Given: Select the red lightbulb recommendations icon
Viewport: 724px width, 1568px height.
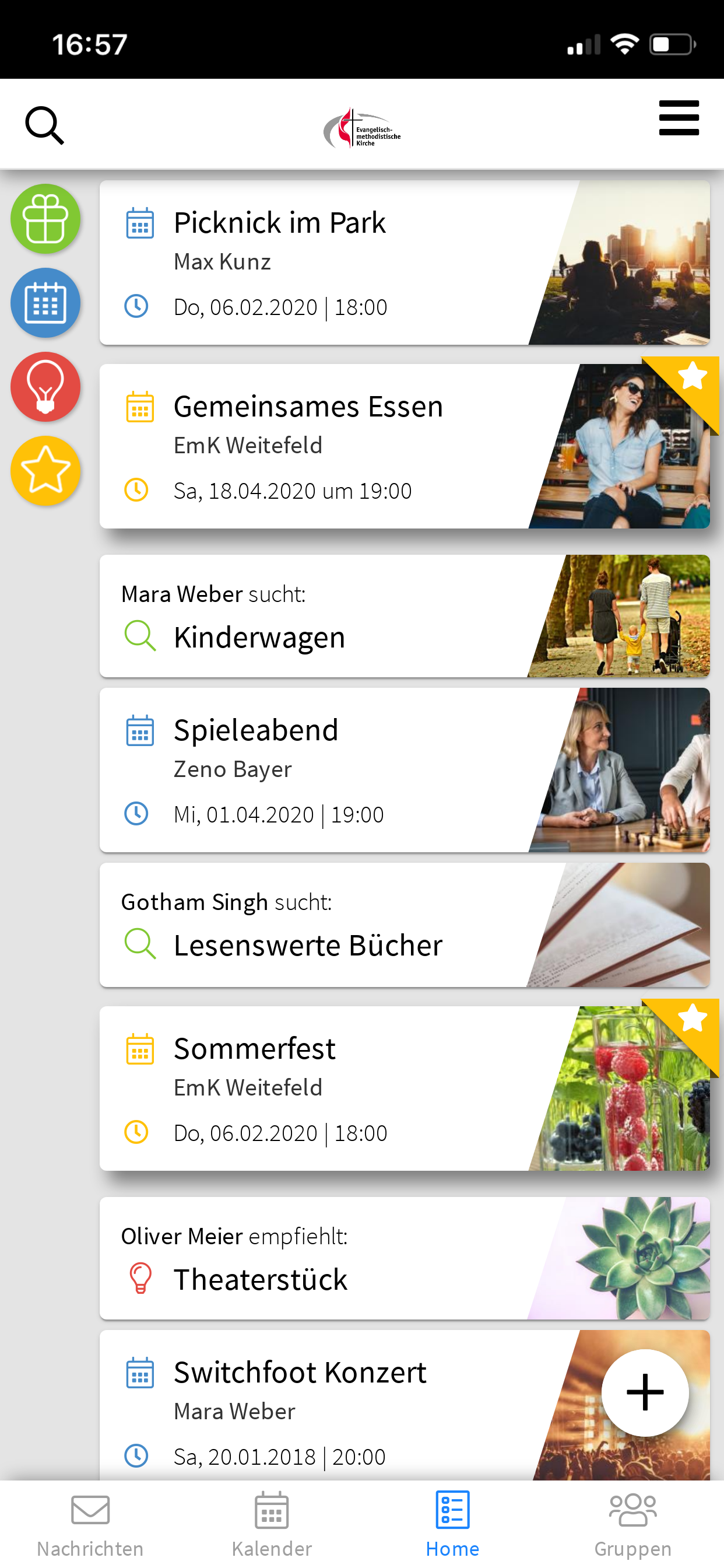Looking at the screenshot, I should coord(45,387).
